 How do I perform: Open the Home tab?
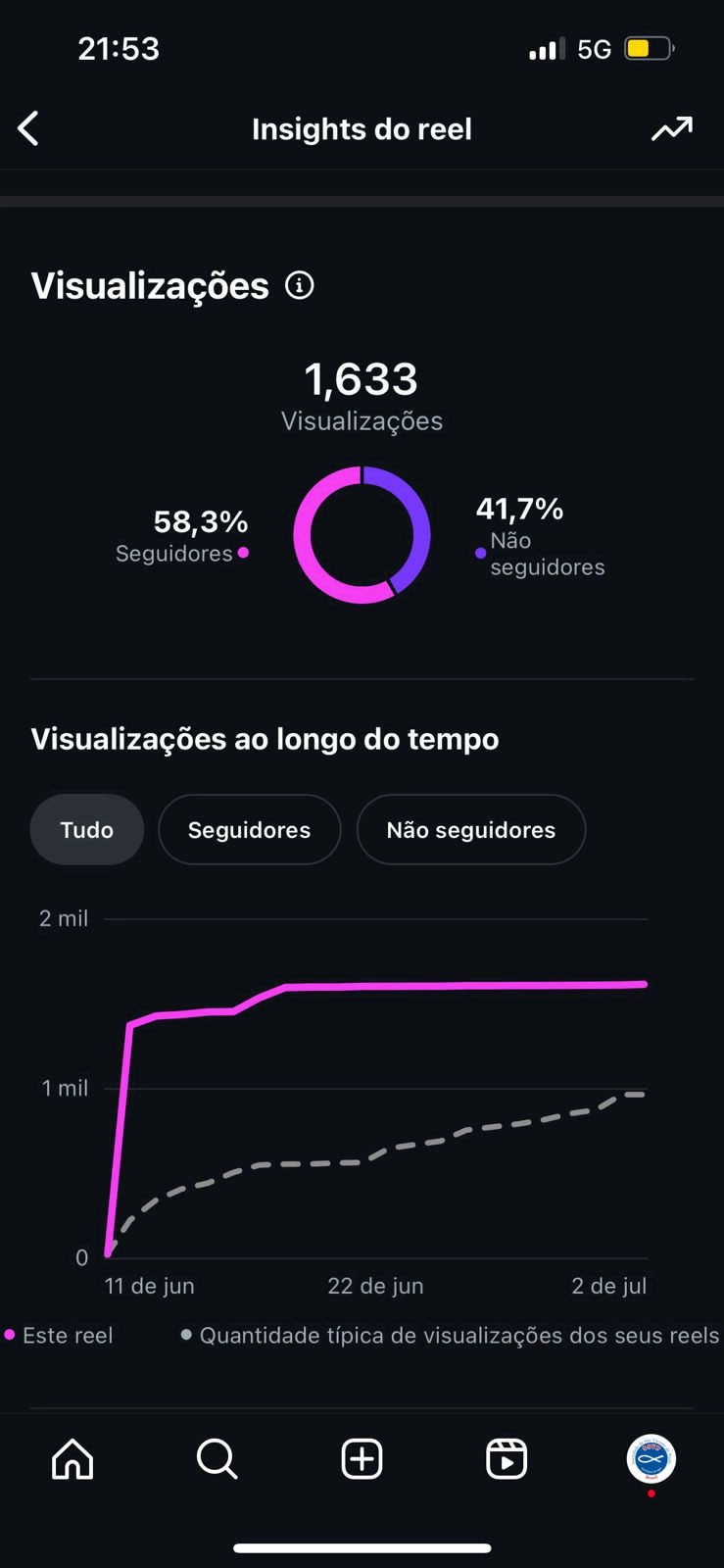click(72, 1459)
